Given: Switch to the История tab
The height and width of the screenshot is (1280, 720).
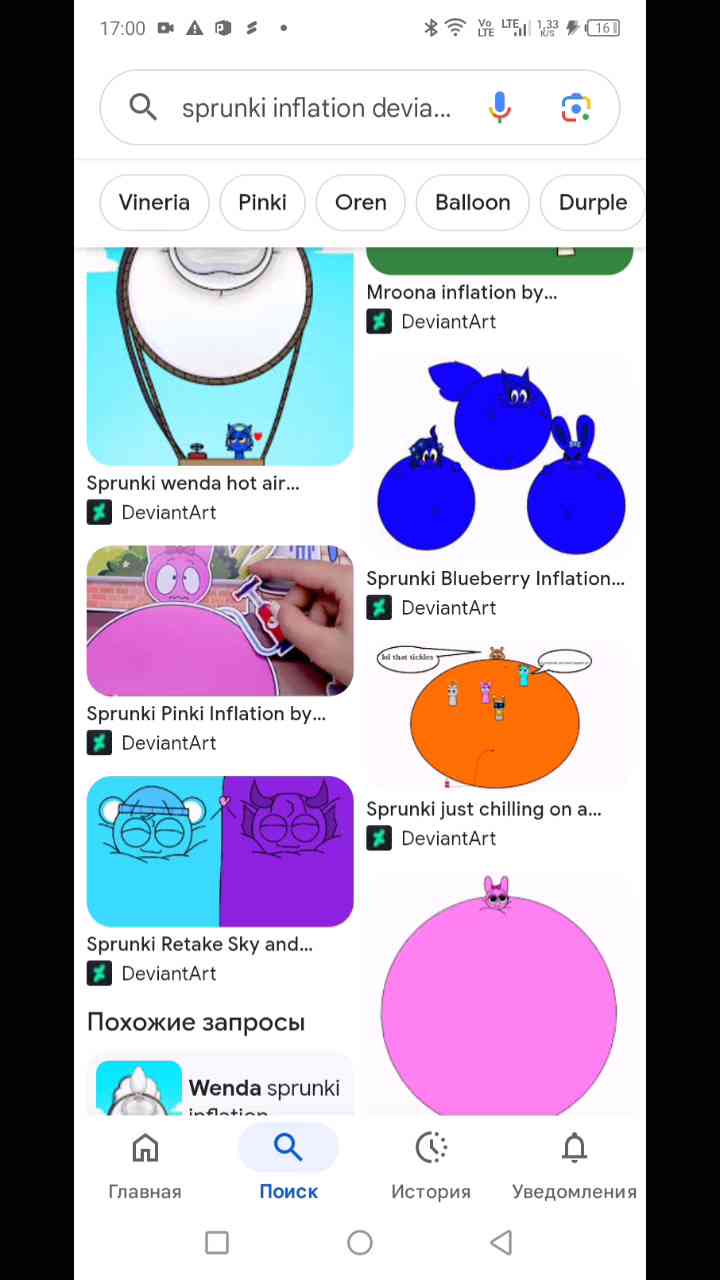Looking at the screenshot, I should 431,1165.
